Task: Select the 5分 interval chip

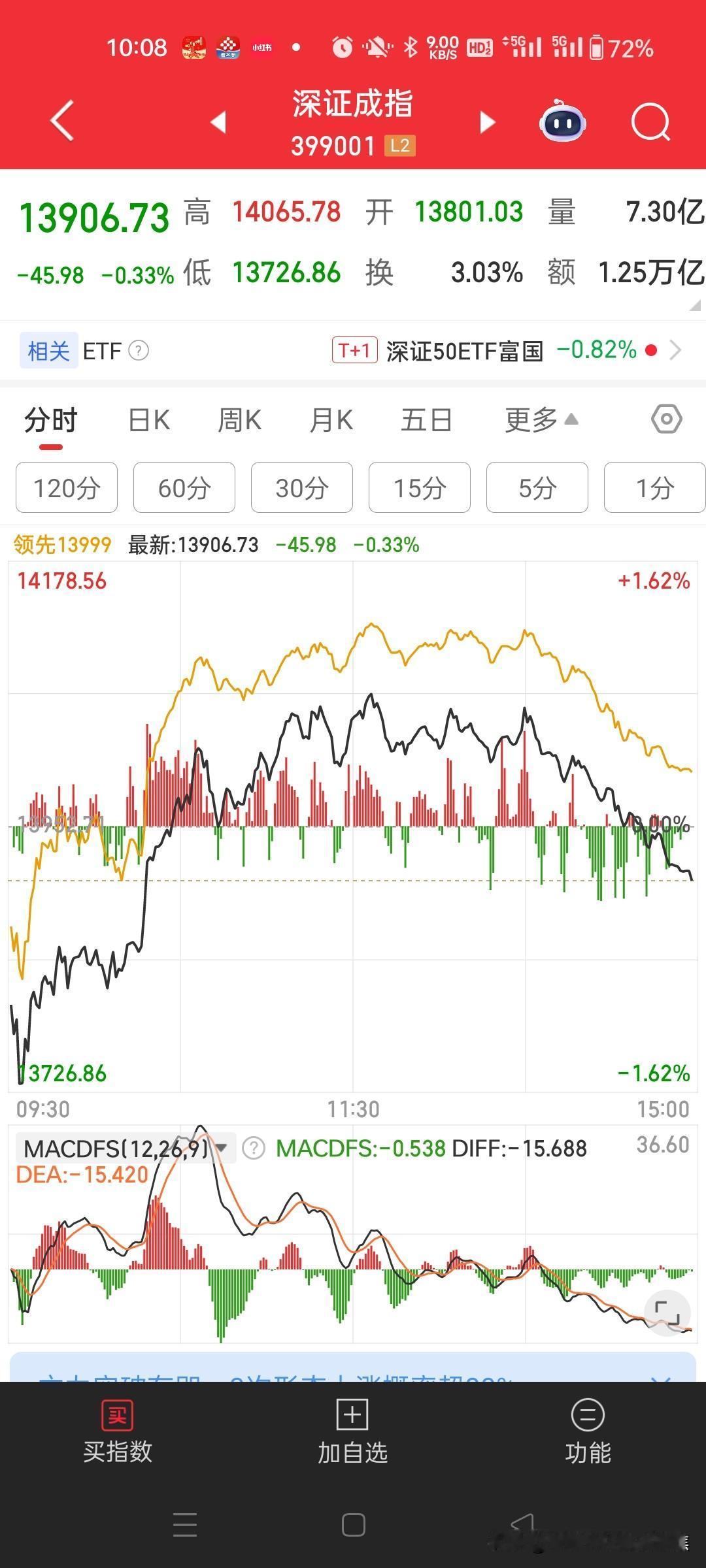Action: [537, 488]
